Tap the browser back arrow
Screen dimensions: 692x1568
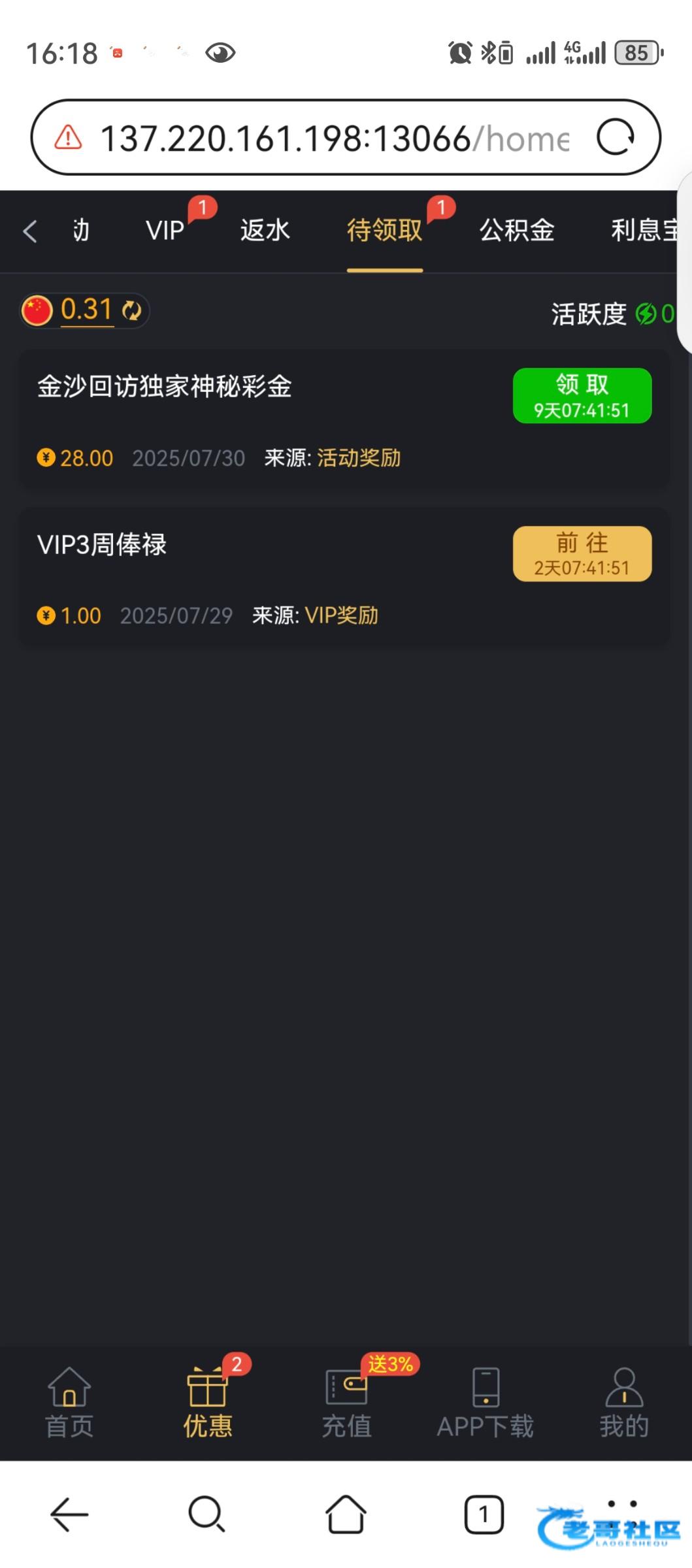click(69, 1514)
